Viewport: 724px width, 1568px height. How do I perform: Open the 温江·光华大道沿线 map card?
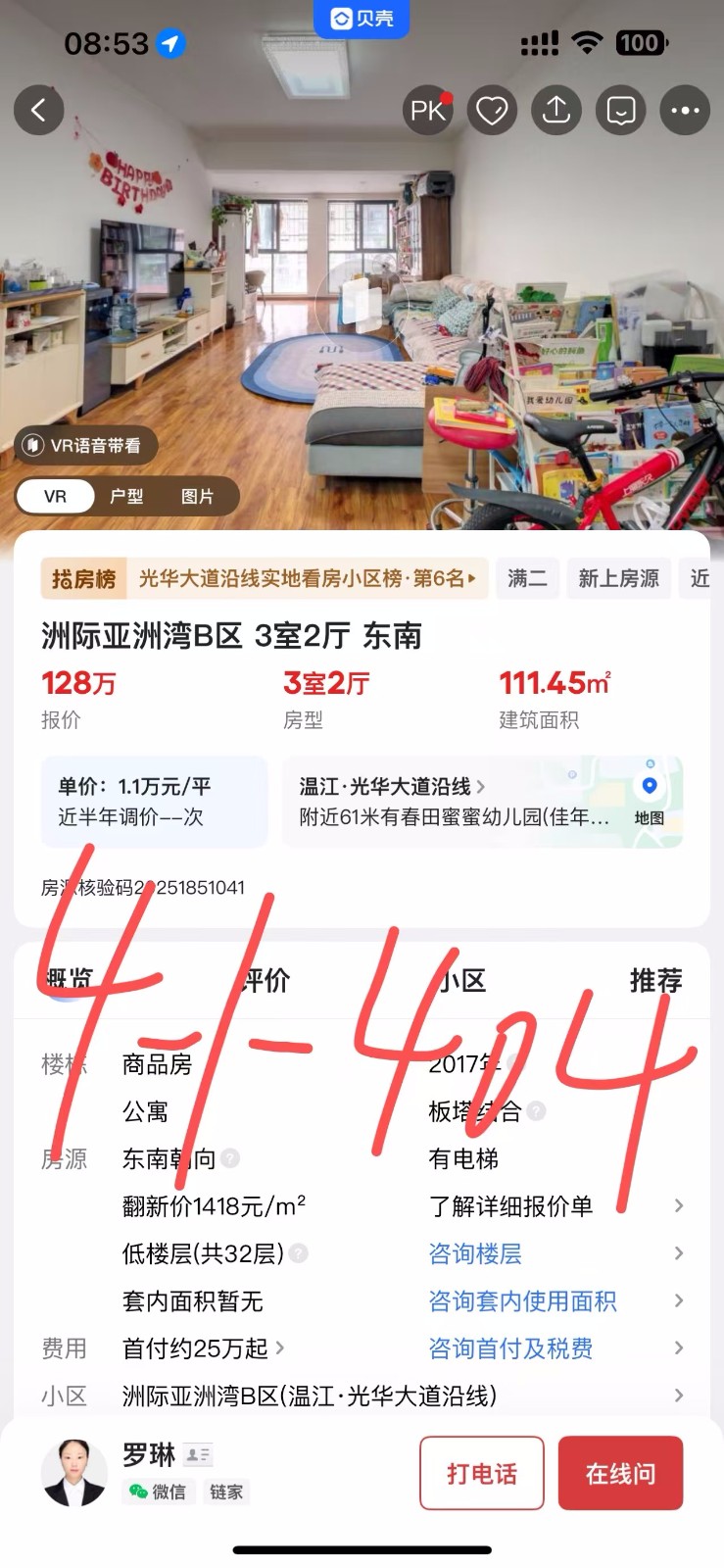coord(482,802)
